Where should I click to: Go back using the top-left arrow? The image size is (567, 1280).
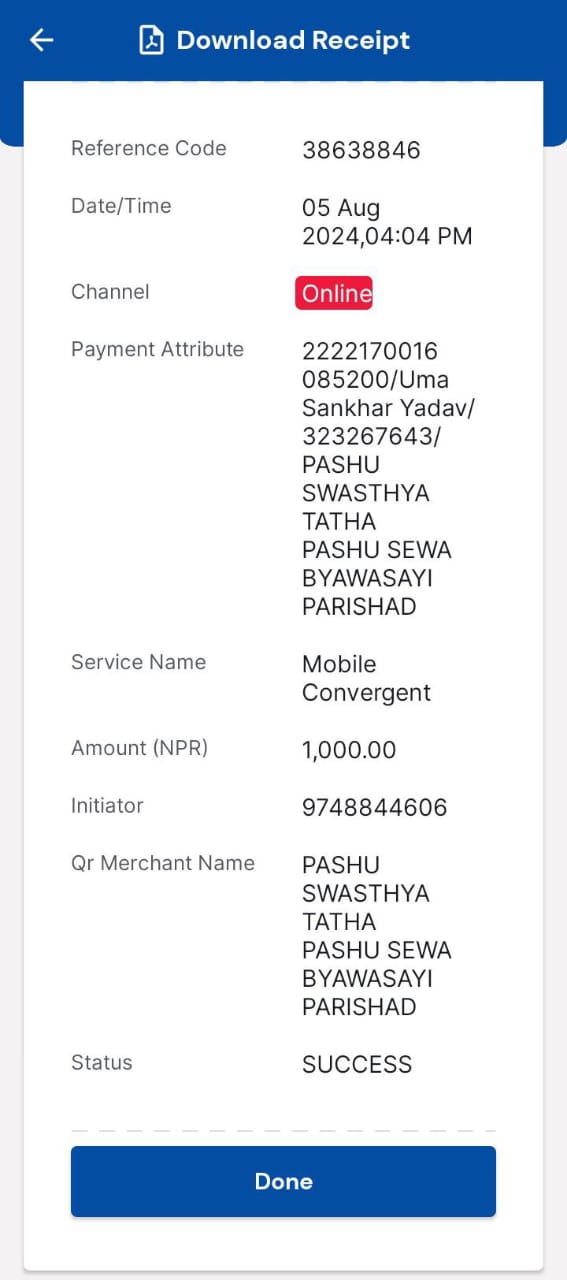coord(41,40)
